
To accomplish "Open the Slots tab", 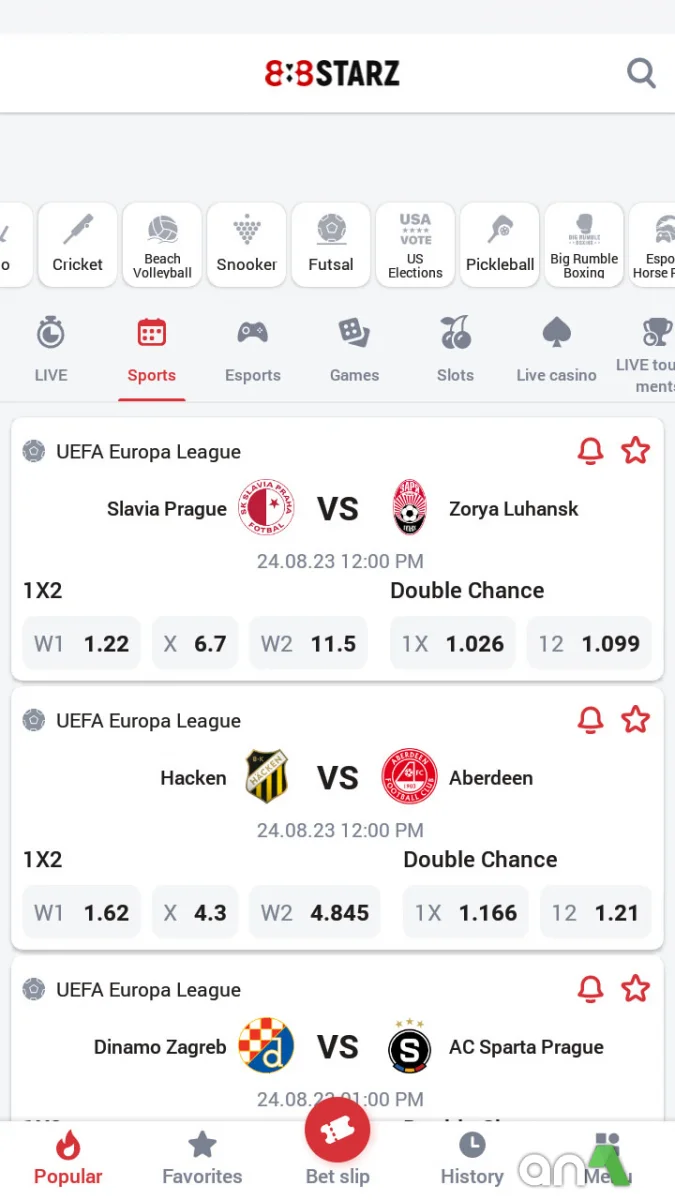I will (455, 350).
